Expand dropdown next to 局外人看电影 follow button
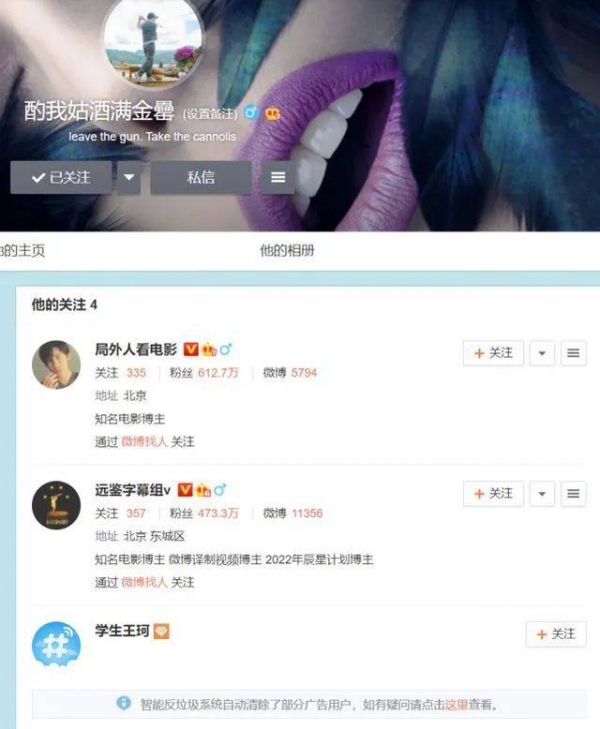 pos(541,353)
